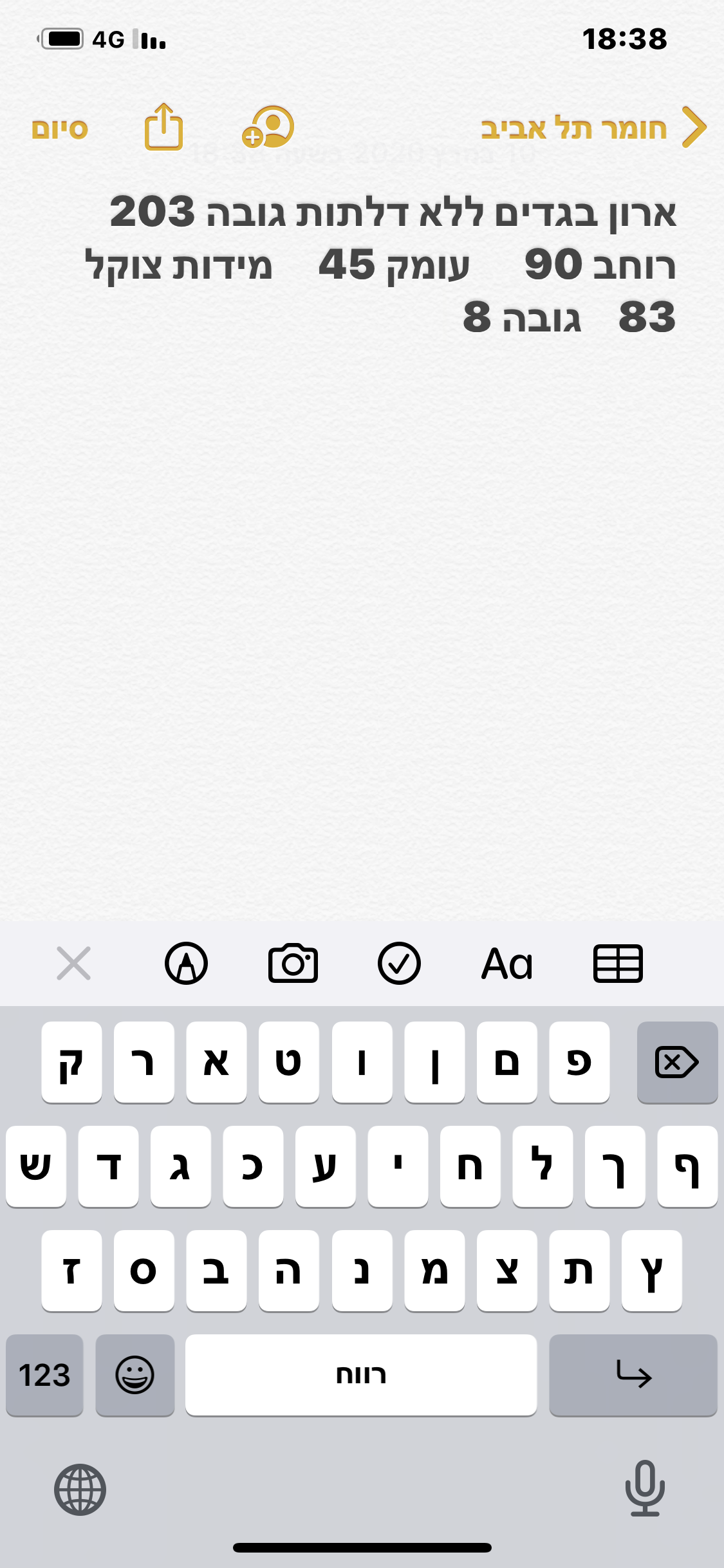Insert a table into the note
The height and width of the screenshot is (1568, 724).
[618, 963]
